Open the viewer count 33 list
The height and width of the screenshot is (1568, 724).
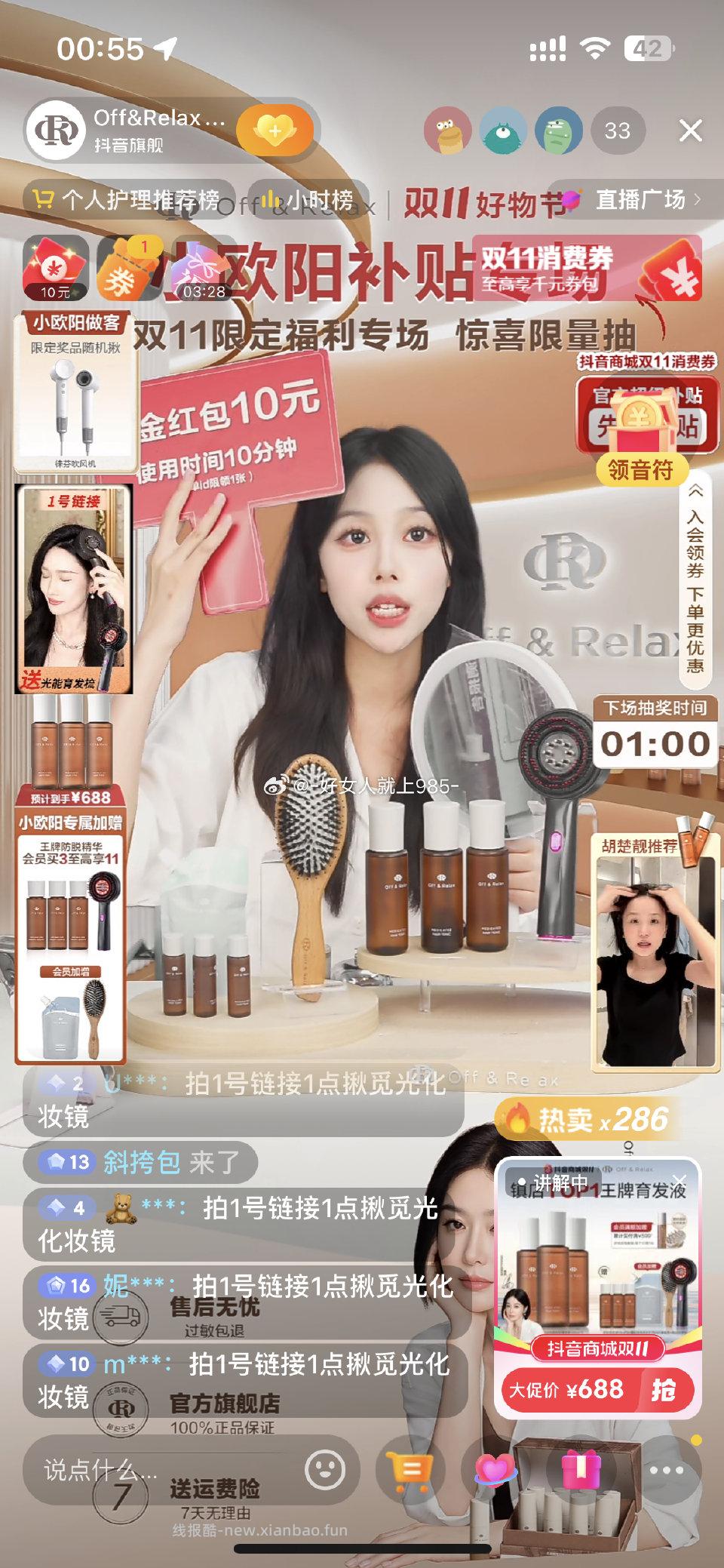[x=617, y=131]
